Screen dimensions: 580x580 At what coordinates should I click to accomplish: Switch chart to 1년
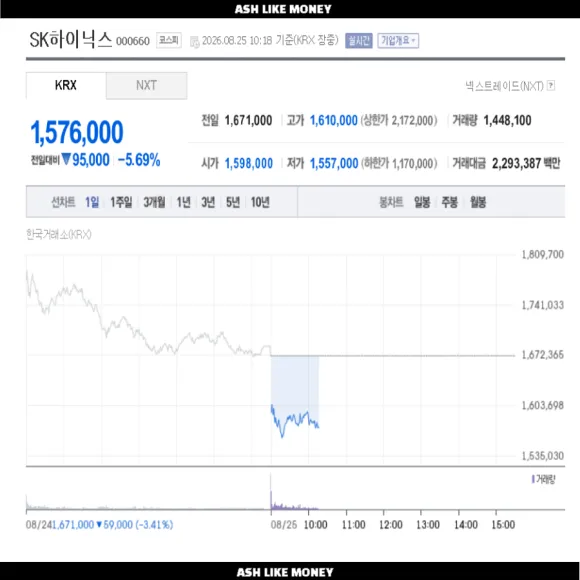183,202
